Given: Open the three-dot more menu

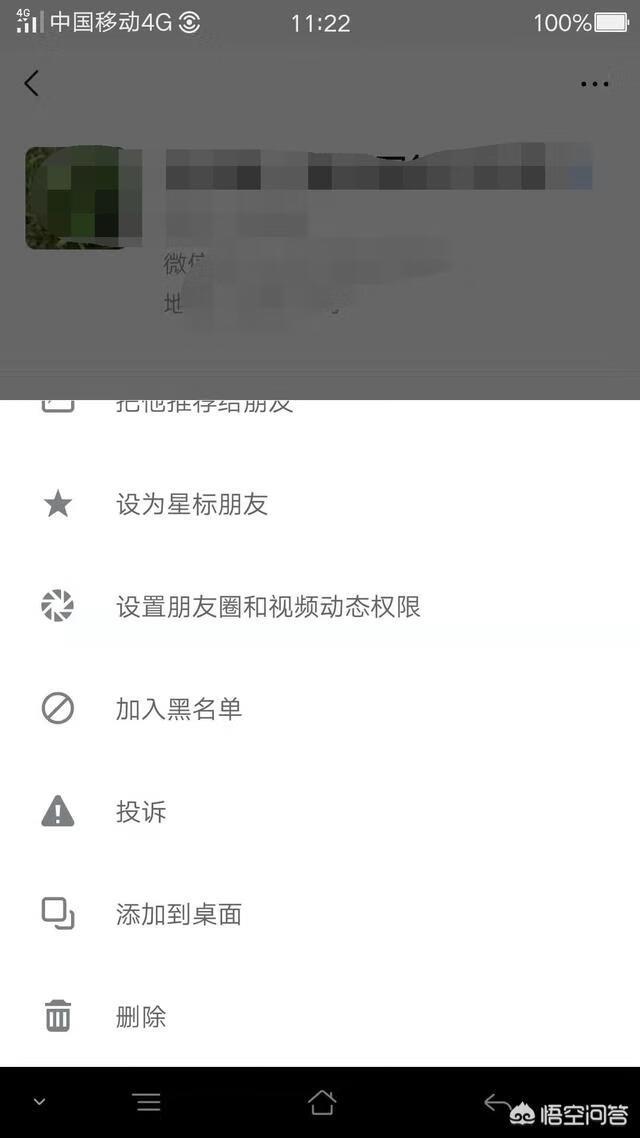Looking at the screenshot, I should tap(595, 84).
